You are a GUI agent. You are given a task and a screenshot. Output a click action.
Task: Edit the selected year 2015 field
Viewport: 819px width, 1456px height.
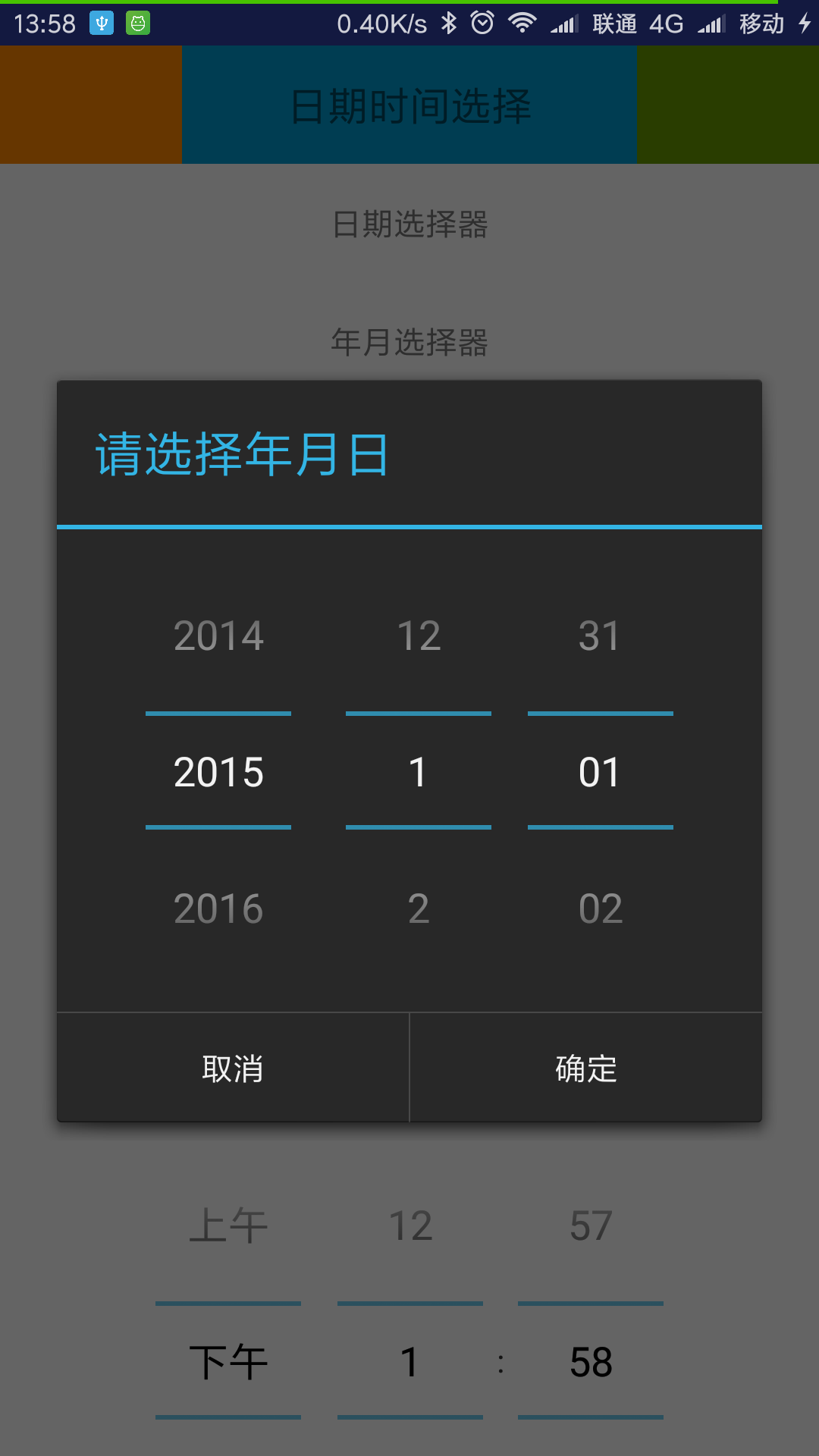click(218, 772)
